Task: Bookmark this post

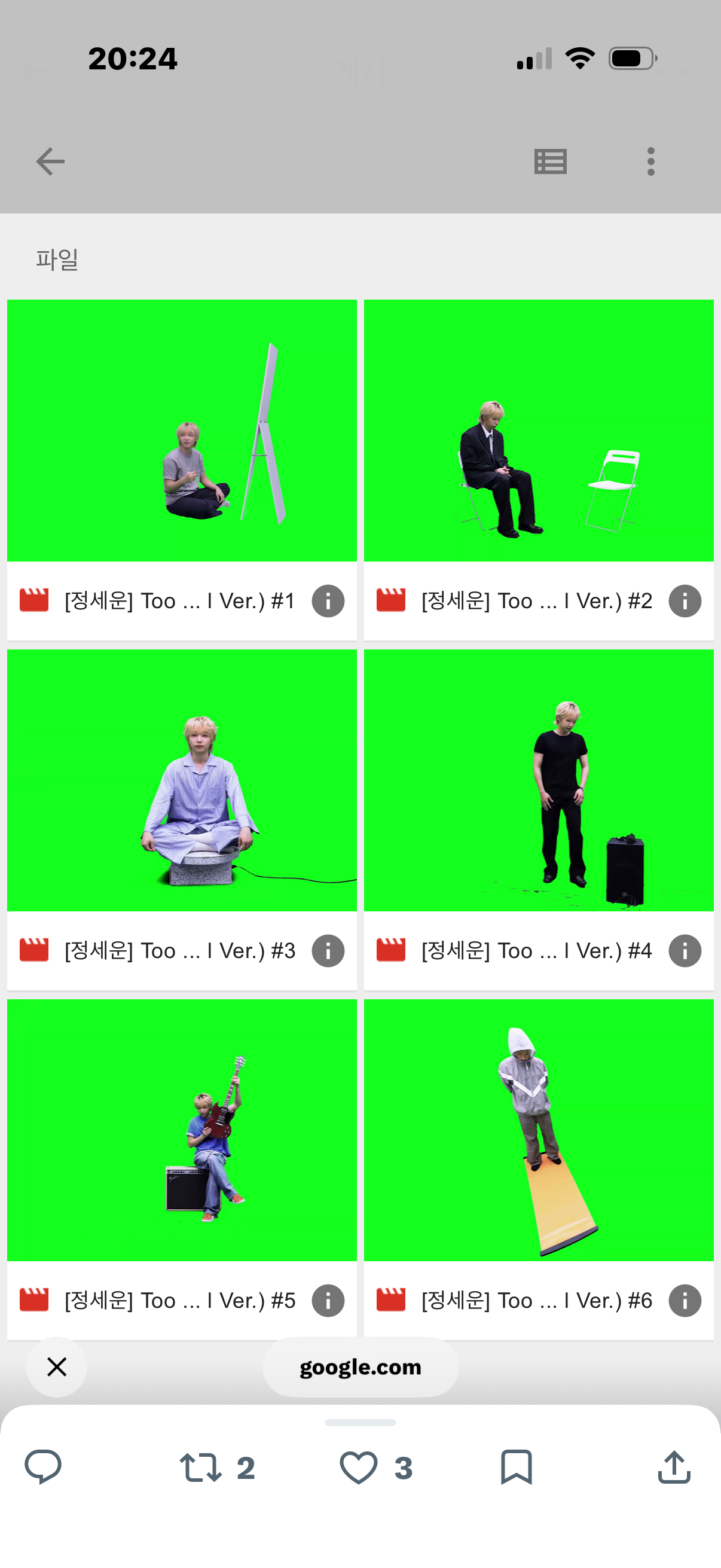Action: click(517, 1467)
